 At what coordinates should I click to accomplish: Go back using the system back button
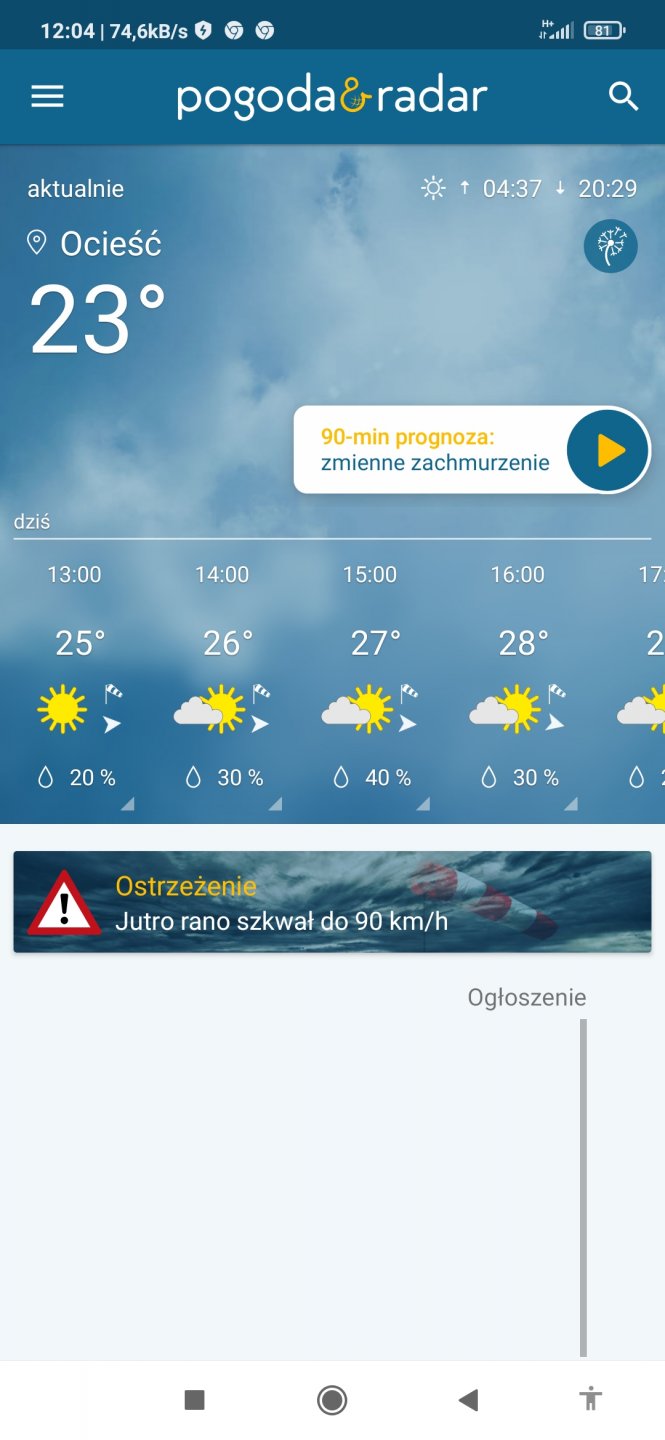click(468, 1400)
